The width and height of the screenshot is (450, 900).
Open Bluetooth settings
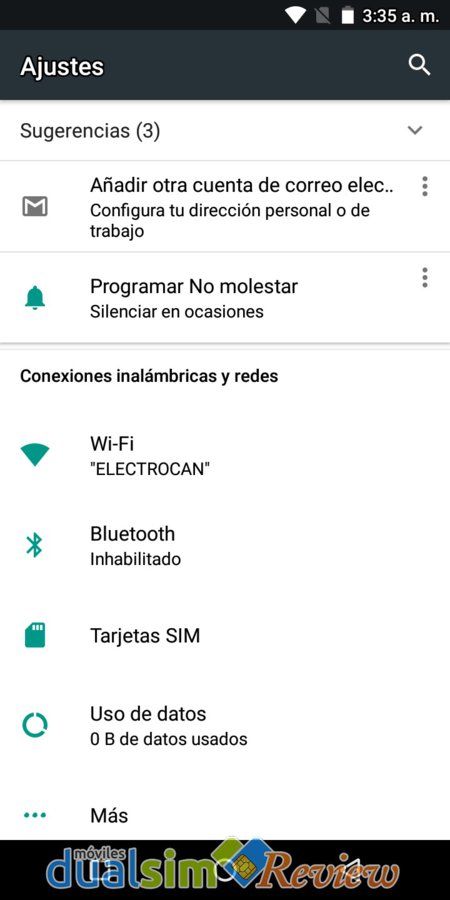[x=225, y=545]
